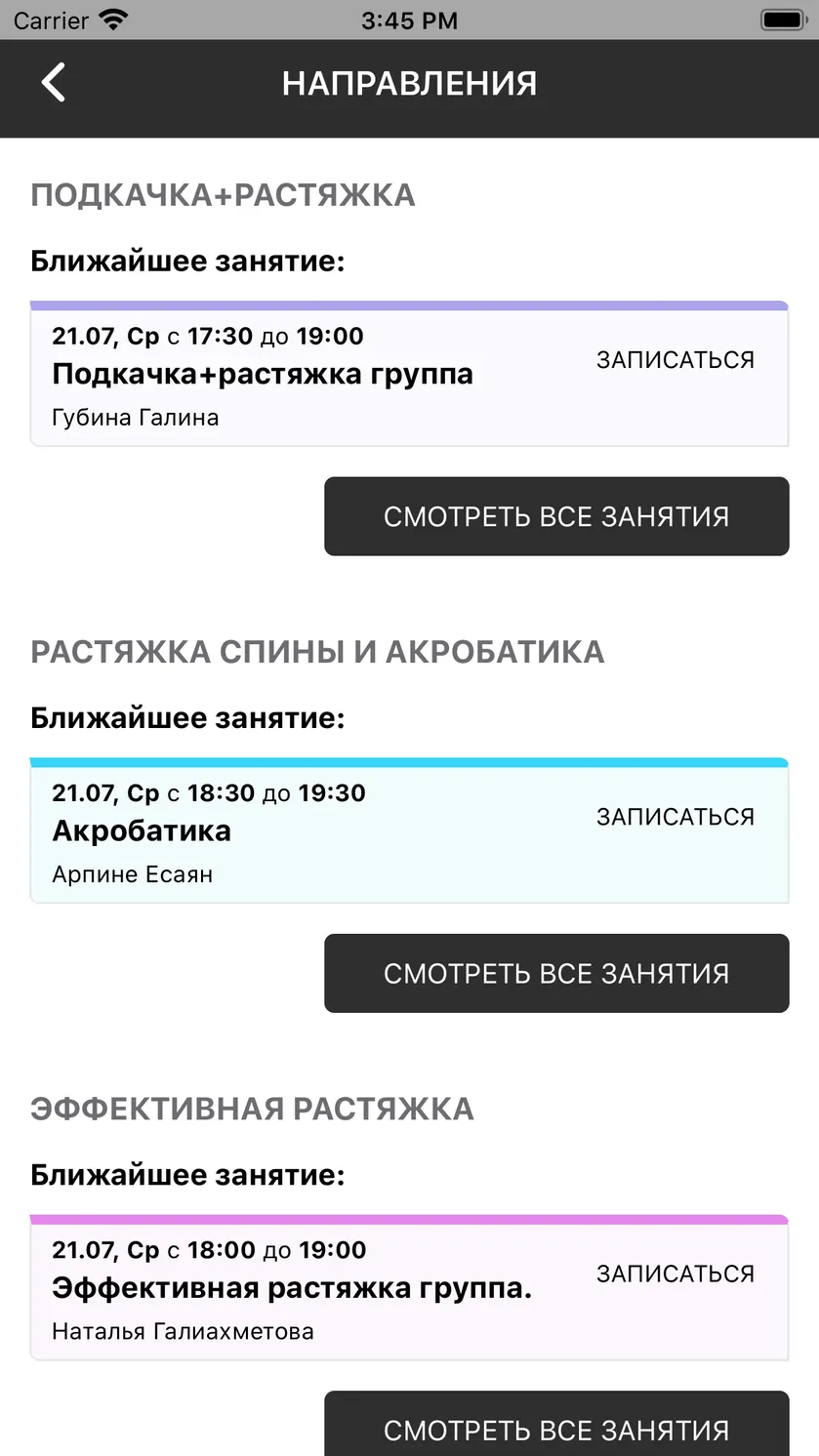The width and height of the screenshot is (819, 1456).
Task: Sign up for the Акробатика class
Action: point(676,817)
